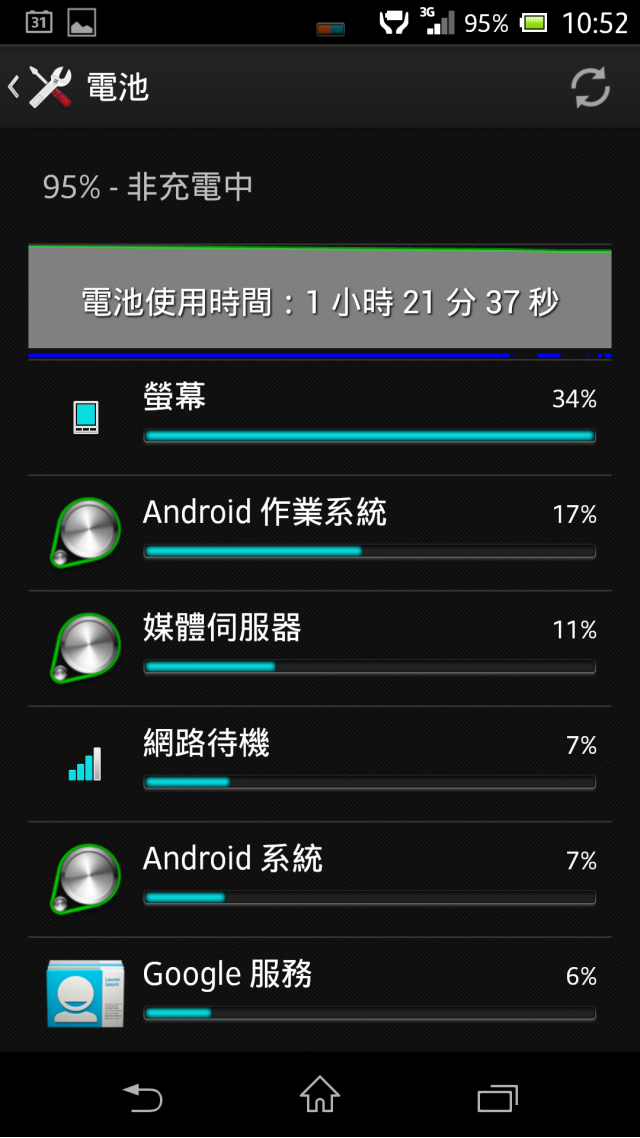Select the 網路待機 row
The image size is (640, 1138).
tap(319, 764)
